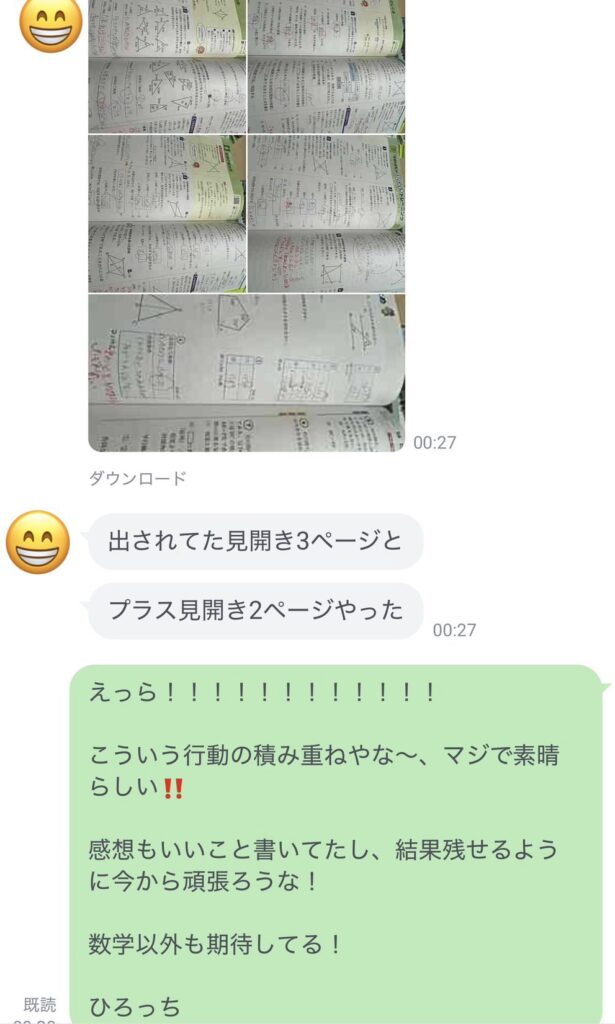Open the wide bottom photo in the album
The width and height of the screenshot is (615, 1024).
coord(246,372)
